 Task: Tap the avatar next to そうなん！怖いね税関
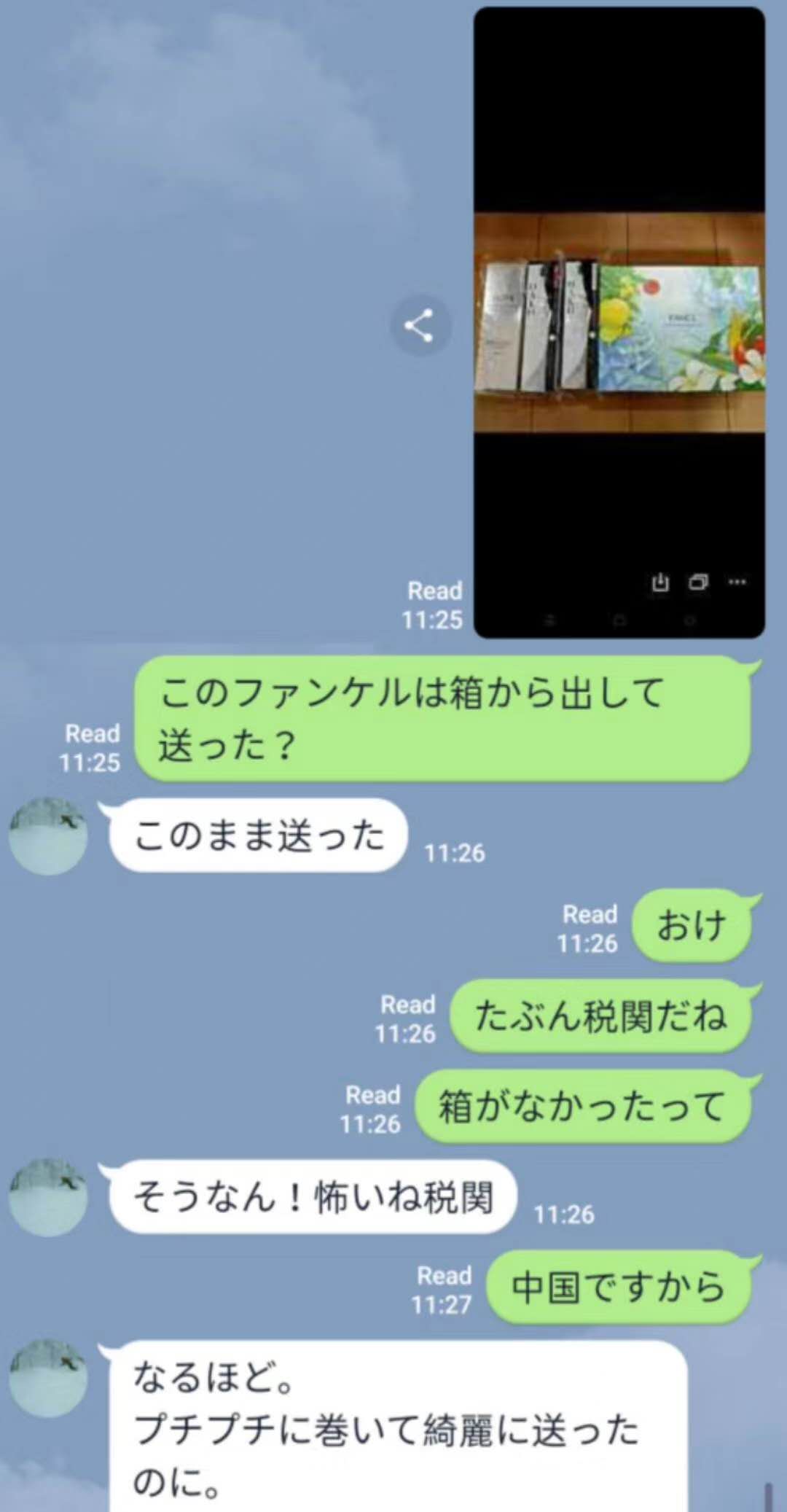pyautogui.click(x=48, y=1197)
